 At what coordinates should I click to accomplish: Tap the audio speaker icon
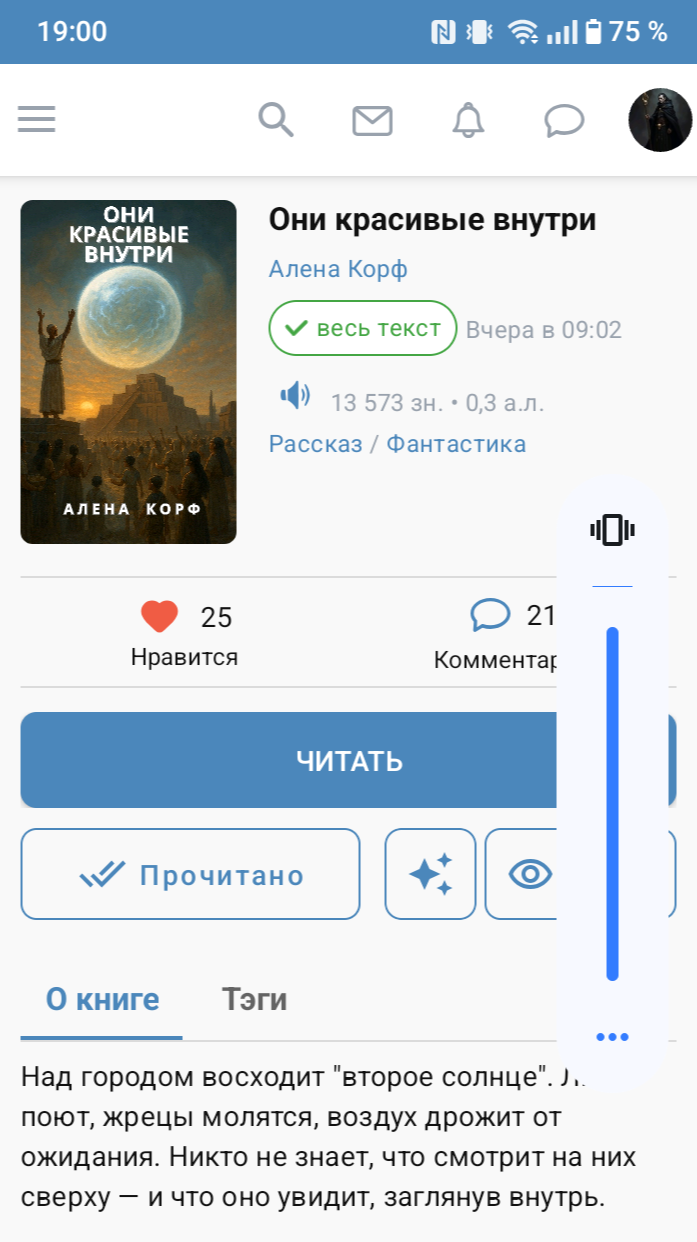[x=295, y=396]
